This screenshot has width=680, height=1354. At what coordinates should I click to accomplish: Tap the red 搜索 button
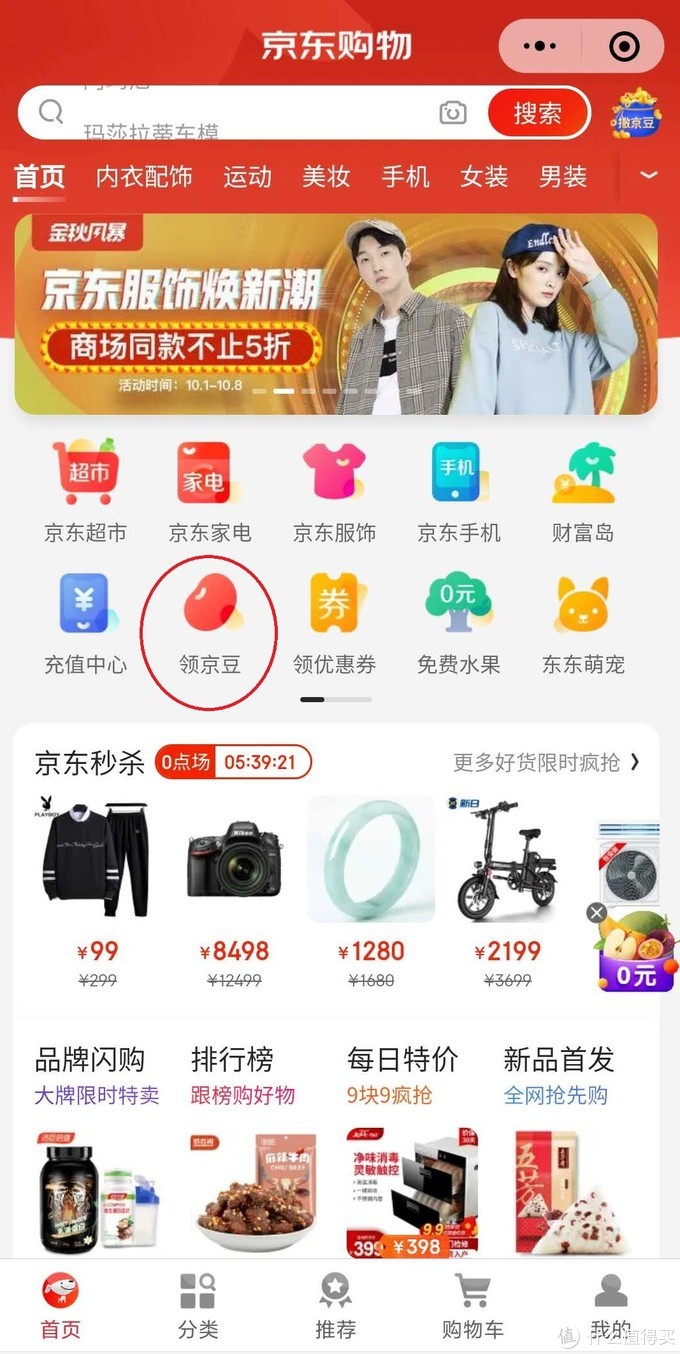click(x=538, y=113)
